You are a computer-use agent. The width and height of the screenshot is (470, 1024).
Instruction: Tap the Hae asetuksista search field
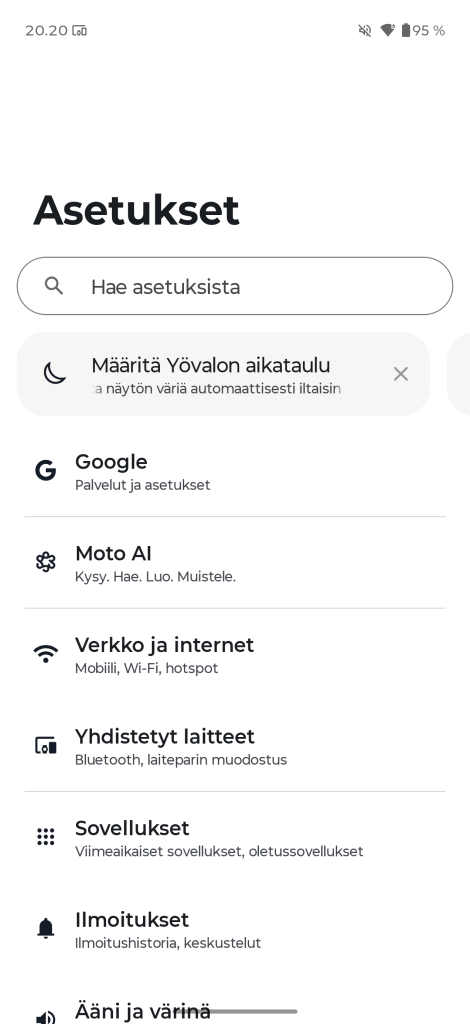click(x=235, y=286)
